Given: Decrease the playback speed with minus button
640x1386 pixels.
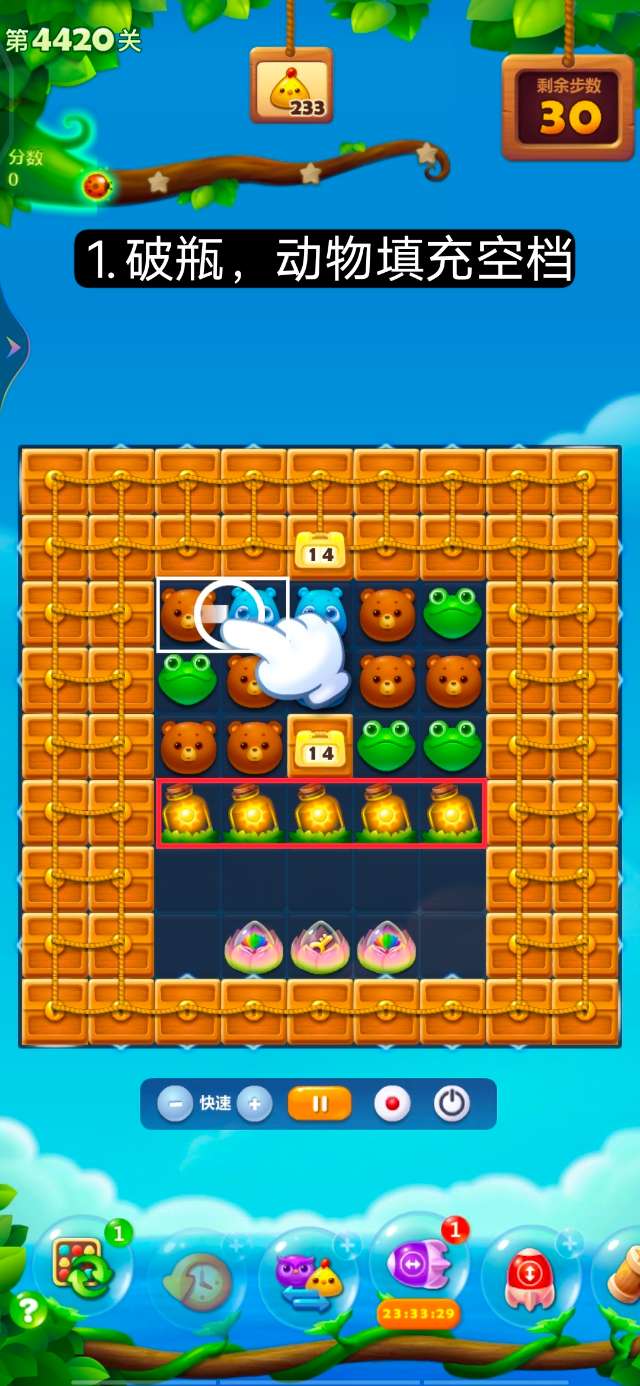Looking at the screenshot, I should point(175,1104).
